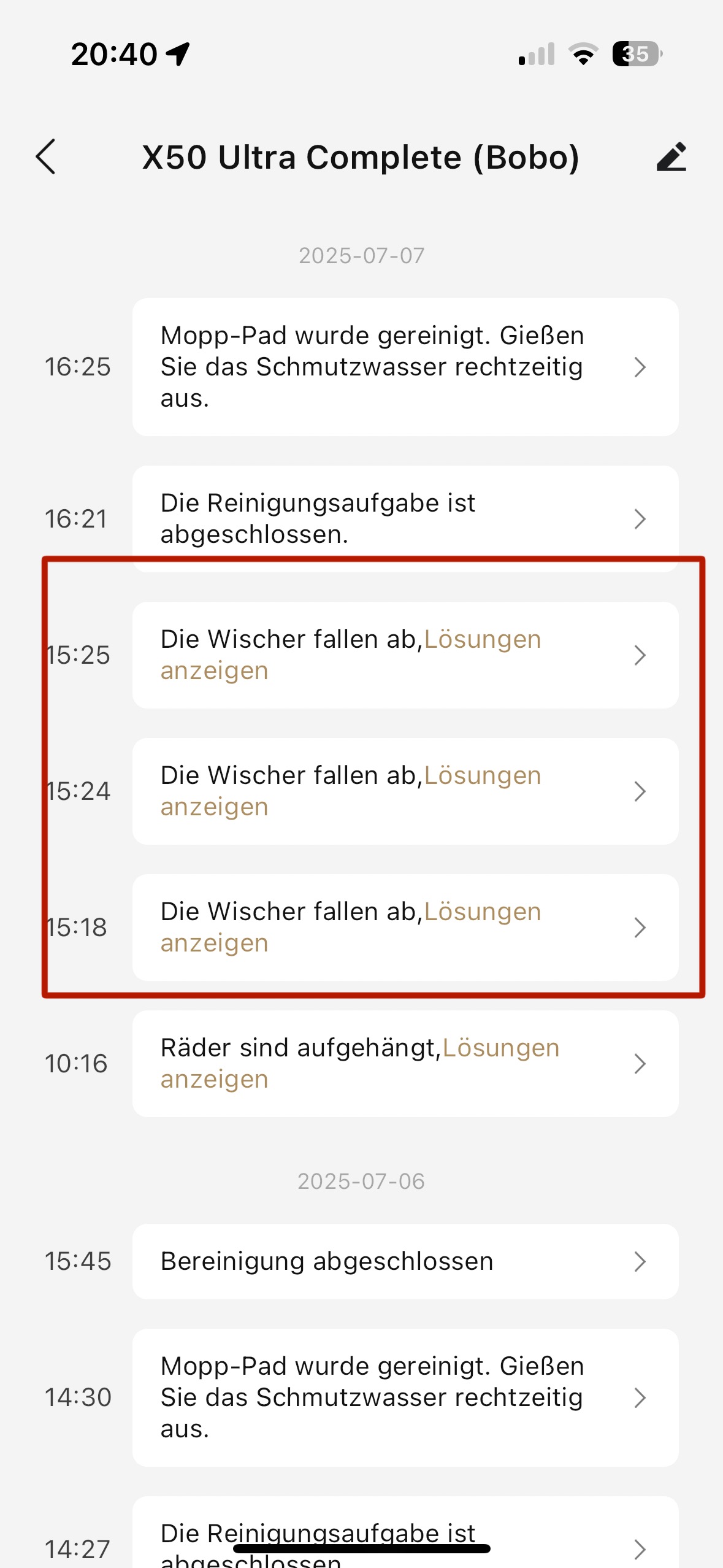Go back using the top-left arrow

[46, 156]
